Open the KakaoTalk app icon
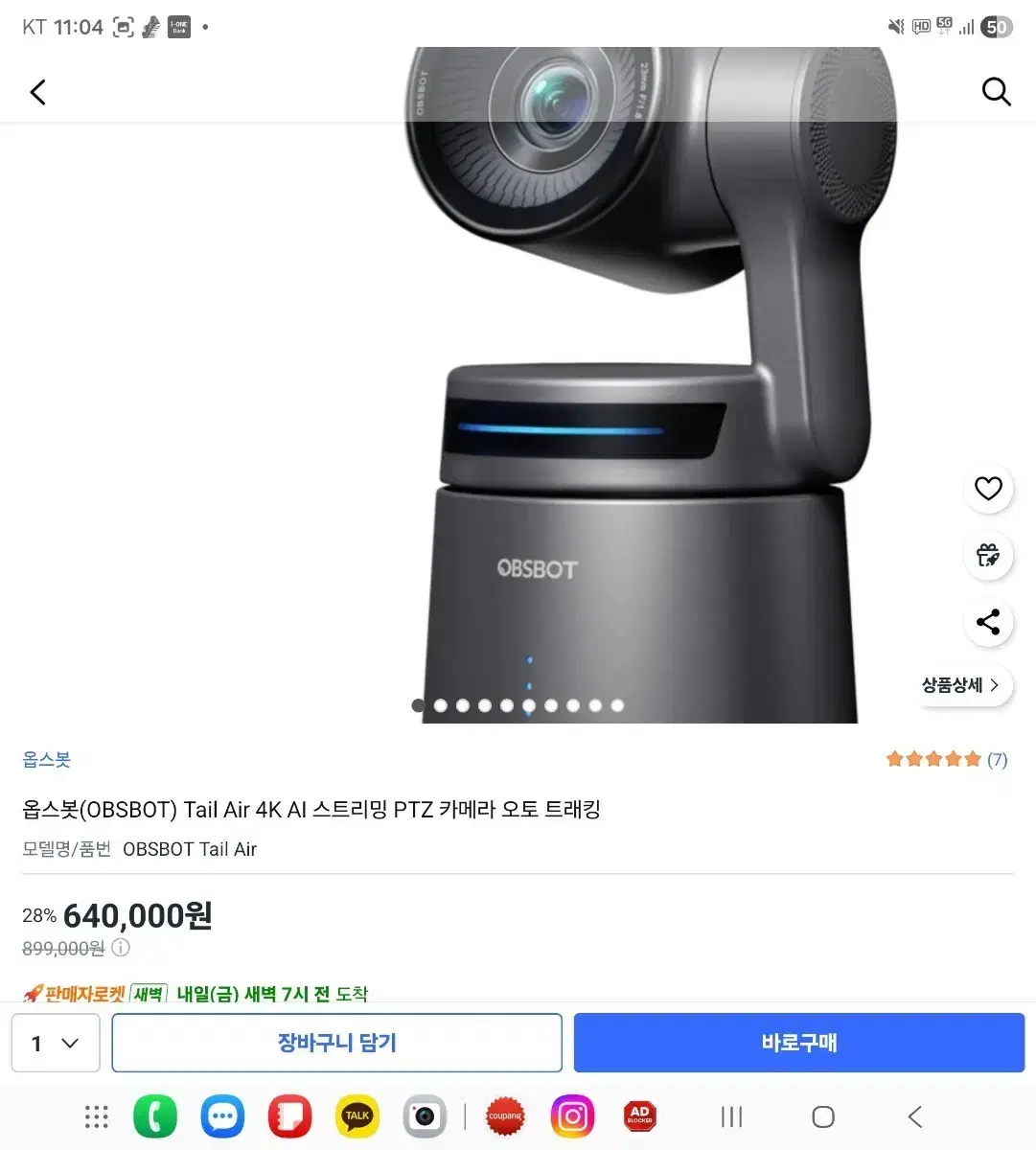 coord(357,1116)
